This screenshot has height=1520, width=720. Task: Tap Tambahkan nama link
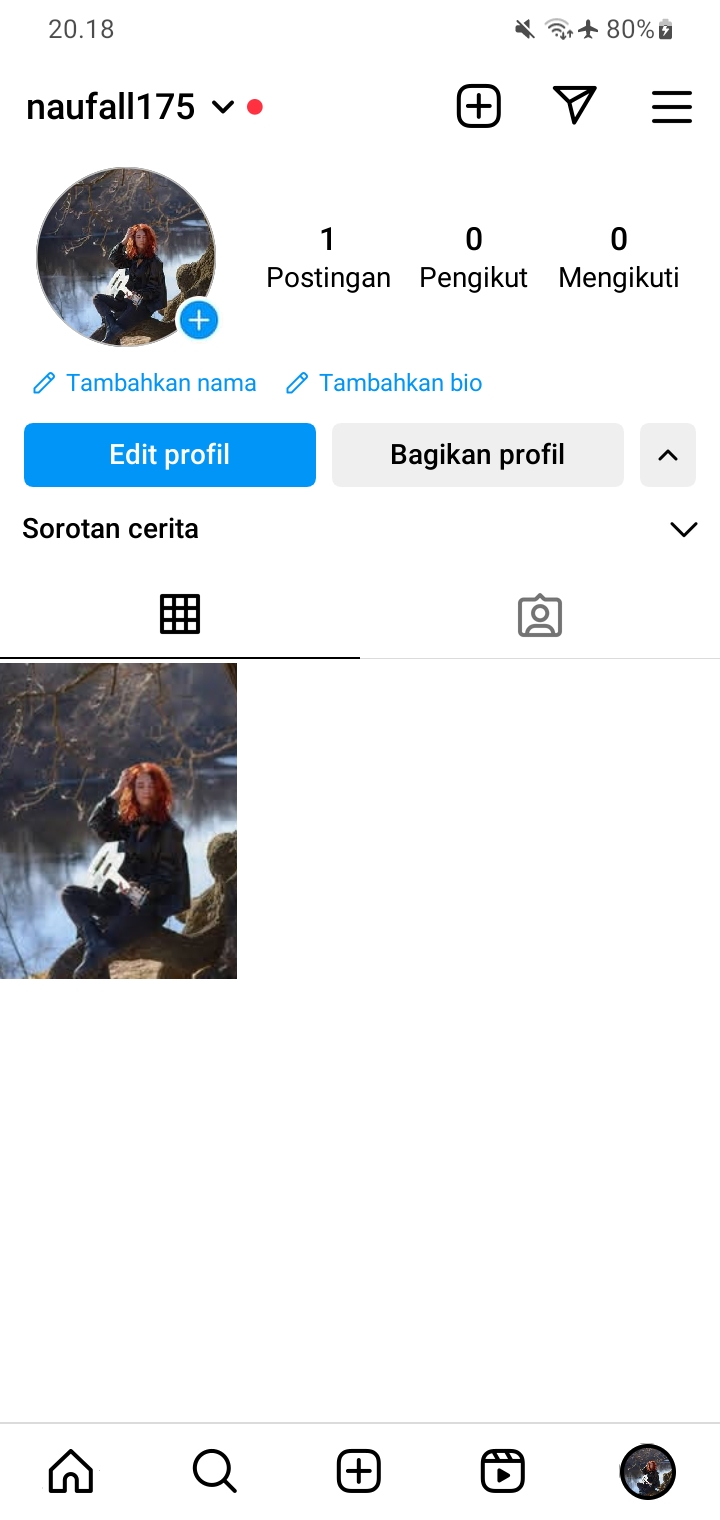point(145,383)
